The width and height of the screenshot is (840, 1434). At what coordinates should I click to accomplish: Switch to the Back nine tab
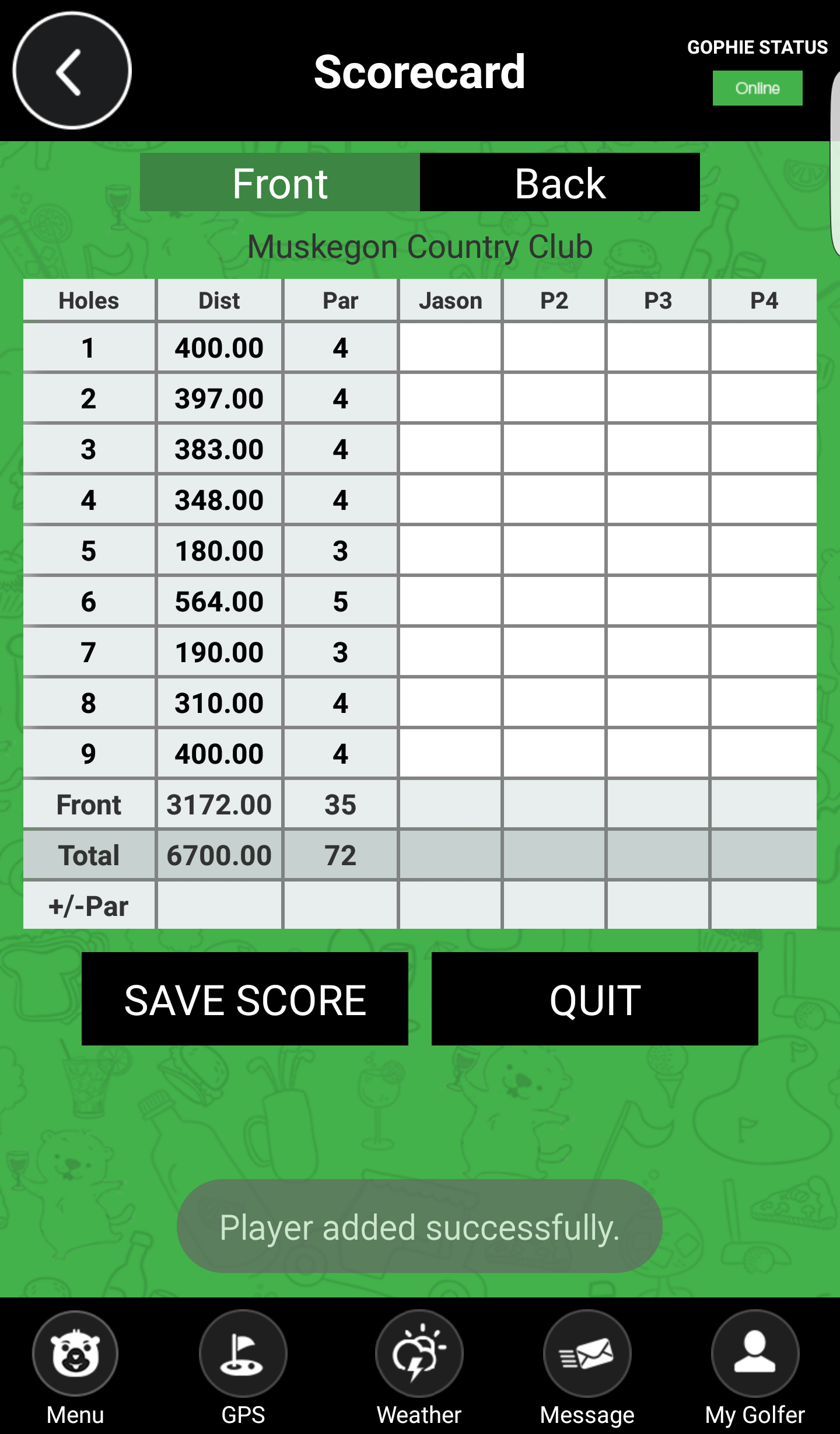[559, 183]
